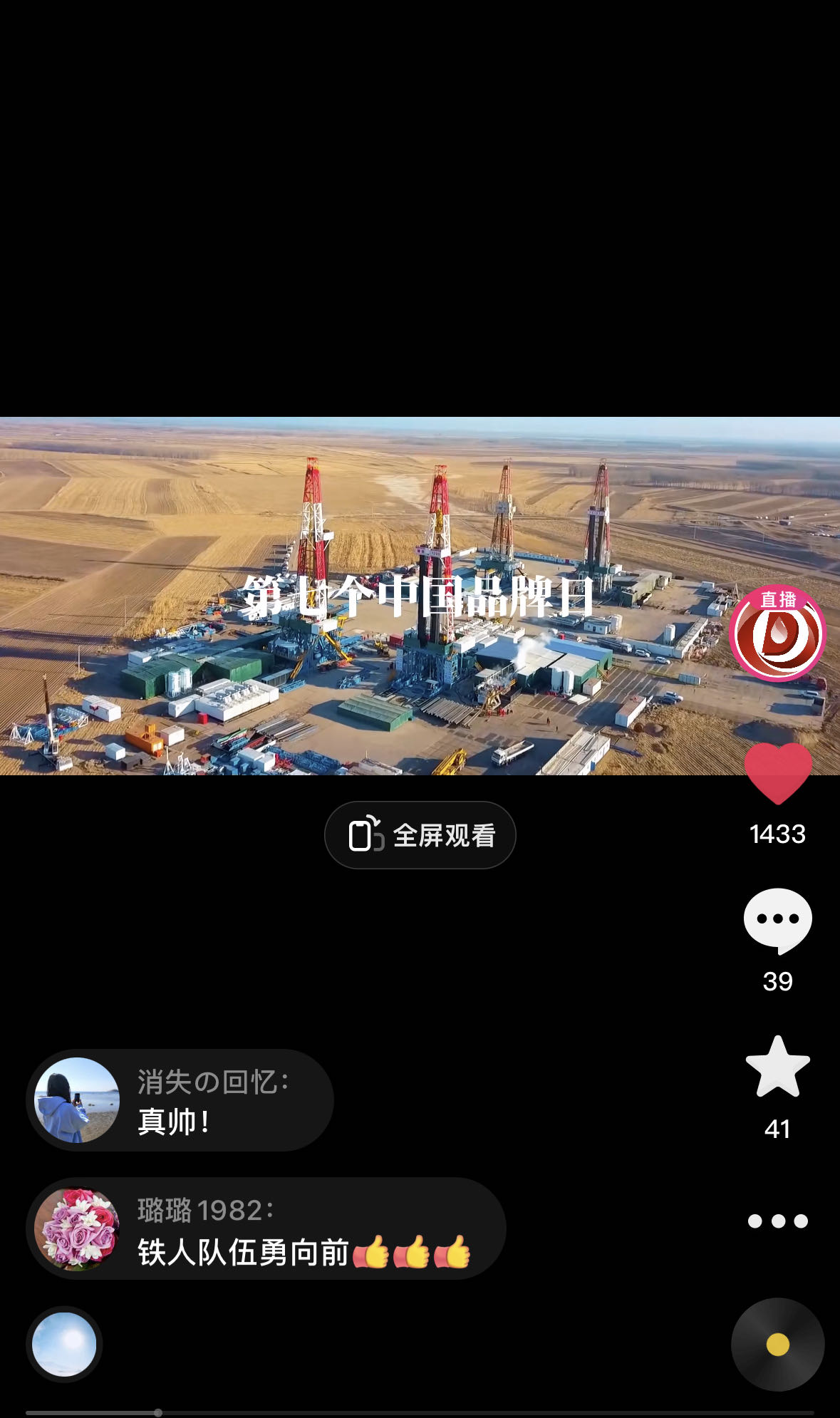Open the comment by 璐璐1982
840x1418 pixels.
(266, 1228)
